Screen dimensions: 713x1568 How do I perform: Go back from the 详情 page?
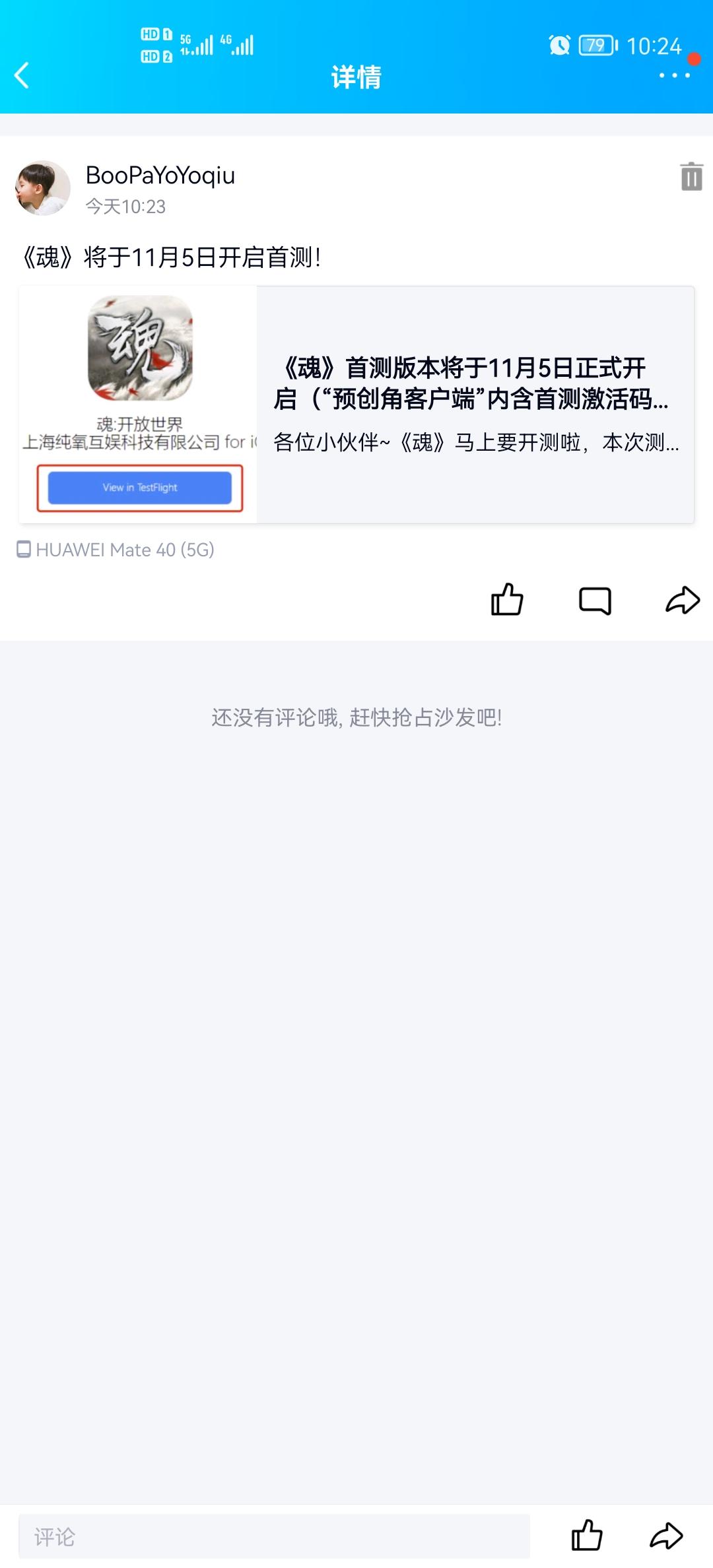point(22,75)
